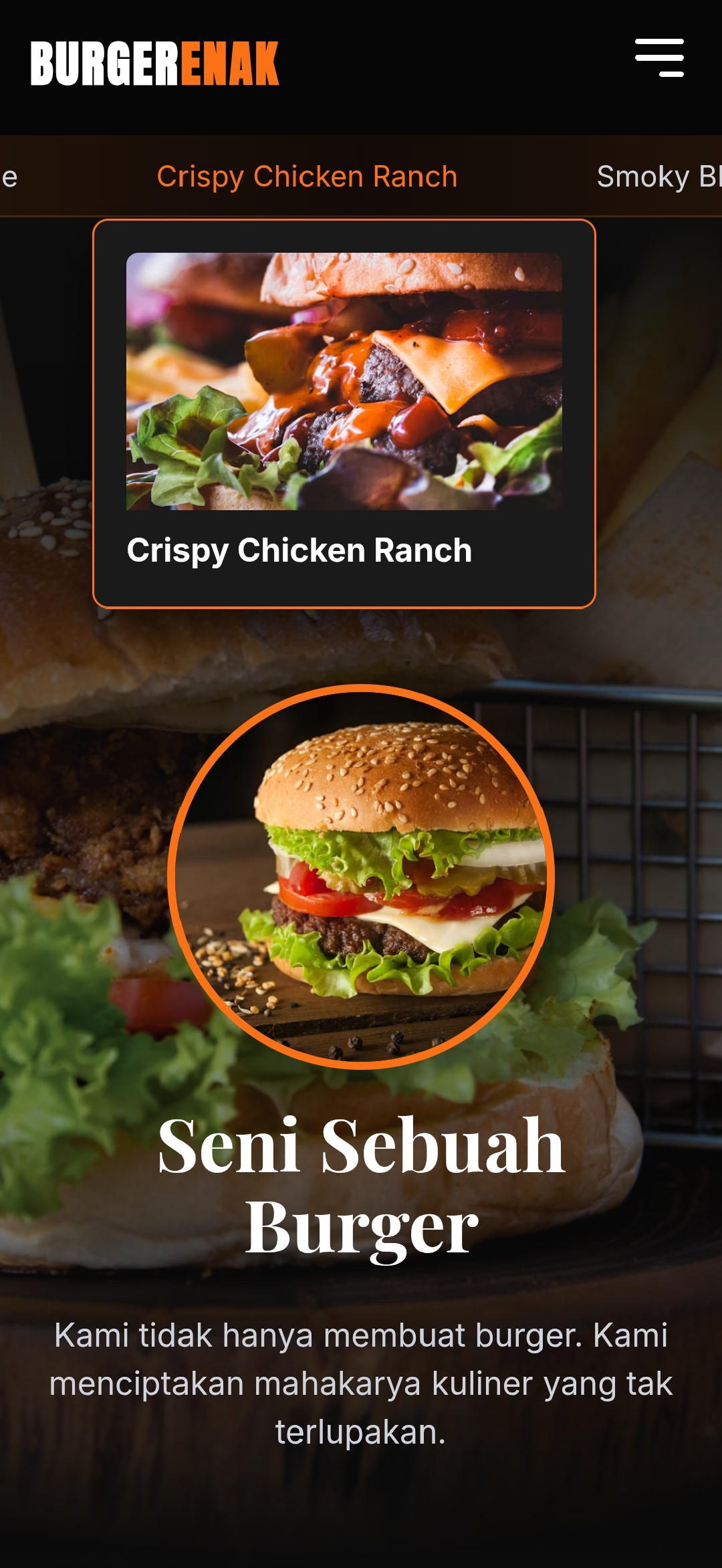This screenshot has height=1568, width=722.
Task: Open the partially visible menu item on the left edge
Action: click(x=9, y=176)
